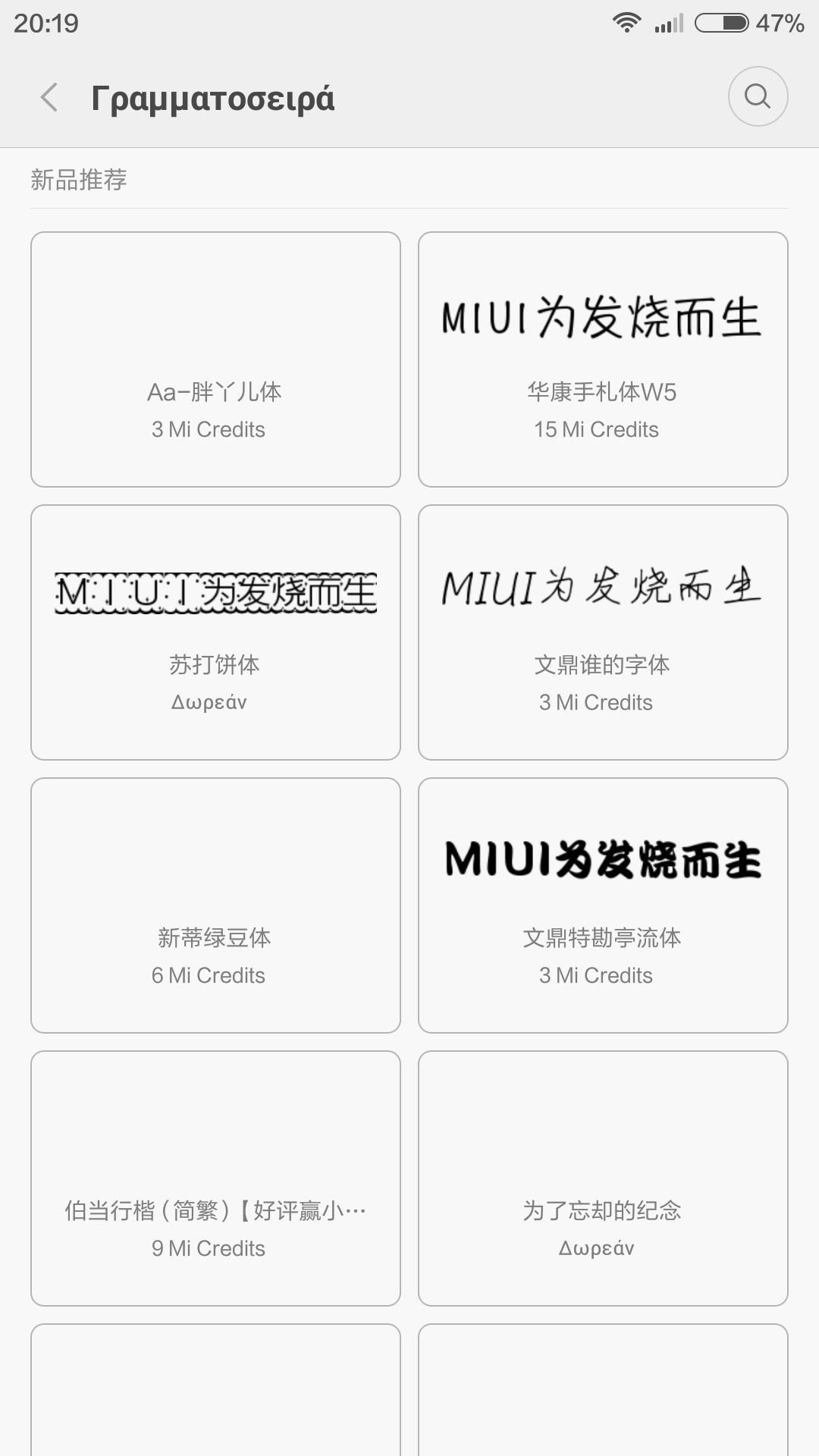Open the 伯当行楷 font card
819x1456 pixels.
215,1178
